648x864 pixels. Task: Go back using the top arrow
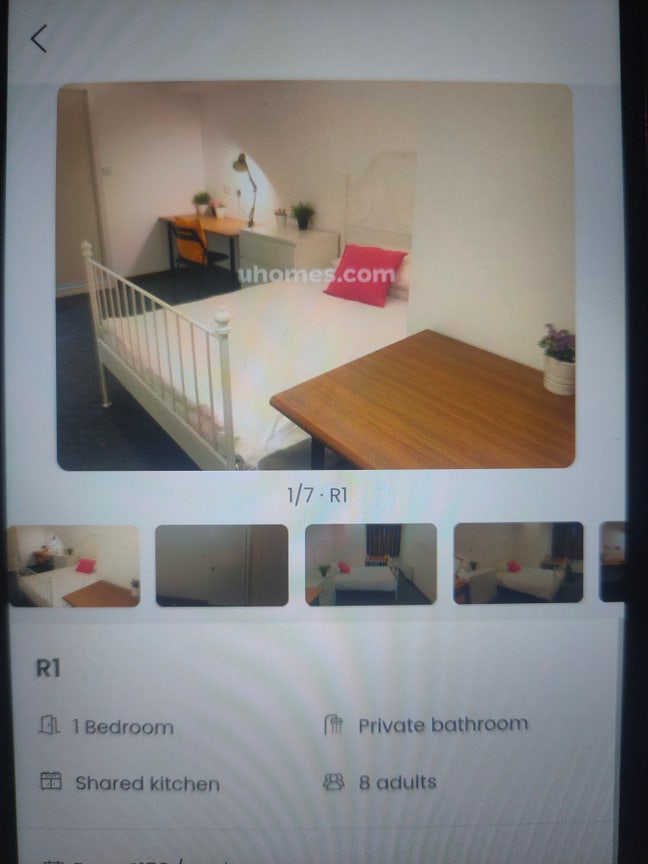(x=39, y=39)
